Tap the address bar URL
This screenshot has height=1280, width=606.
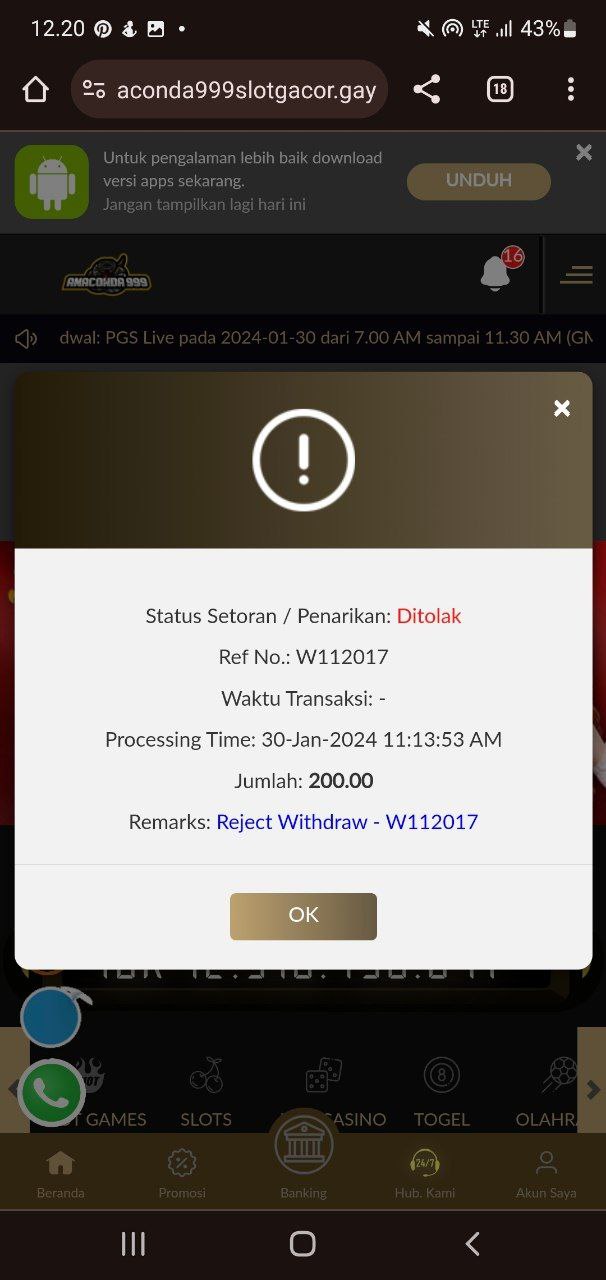pos(245,91)
